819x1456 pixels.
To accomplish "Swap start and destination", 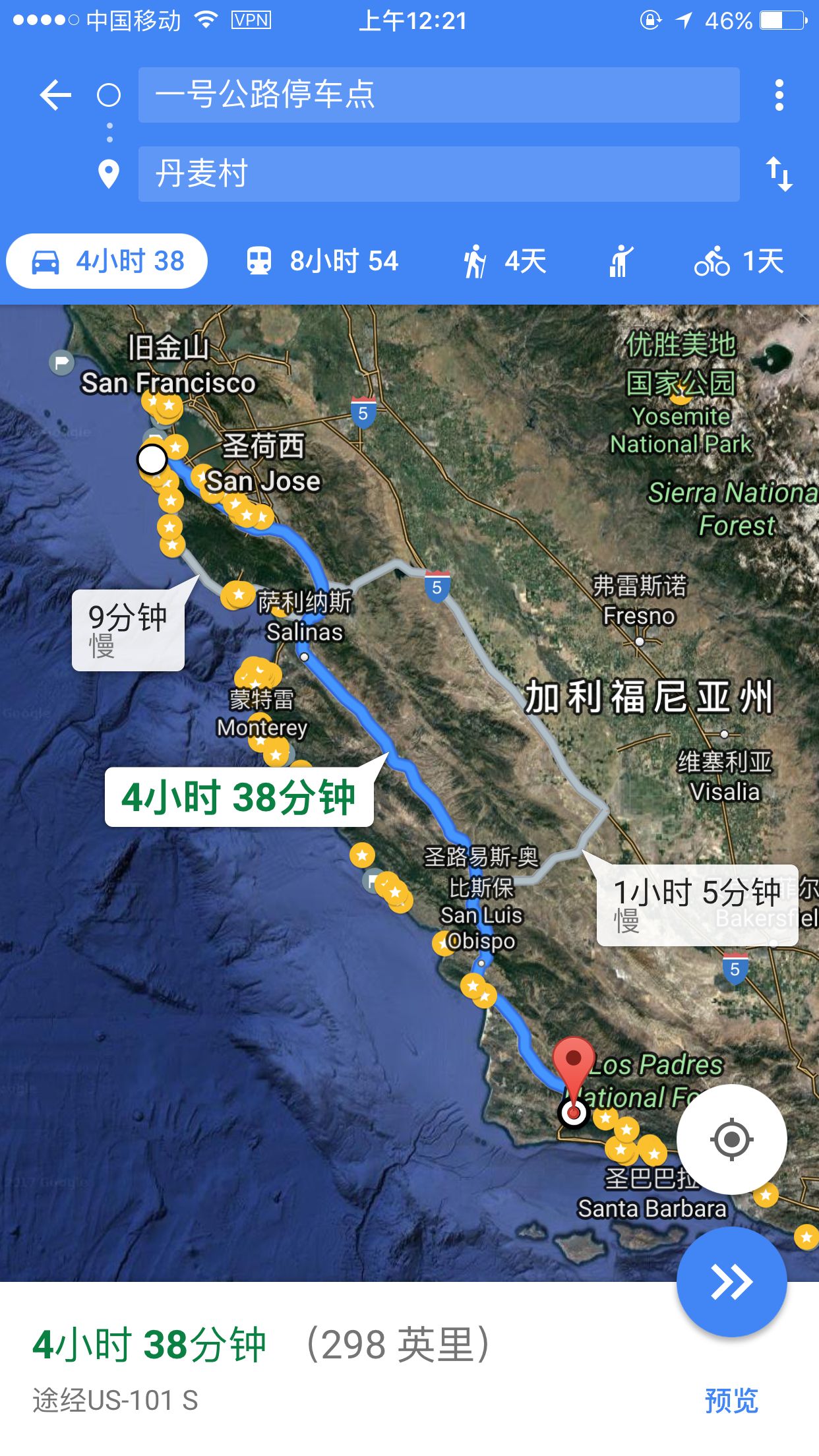I will pos(779,175).
